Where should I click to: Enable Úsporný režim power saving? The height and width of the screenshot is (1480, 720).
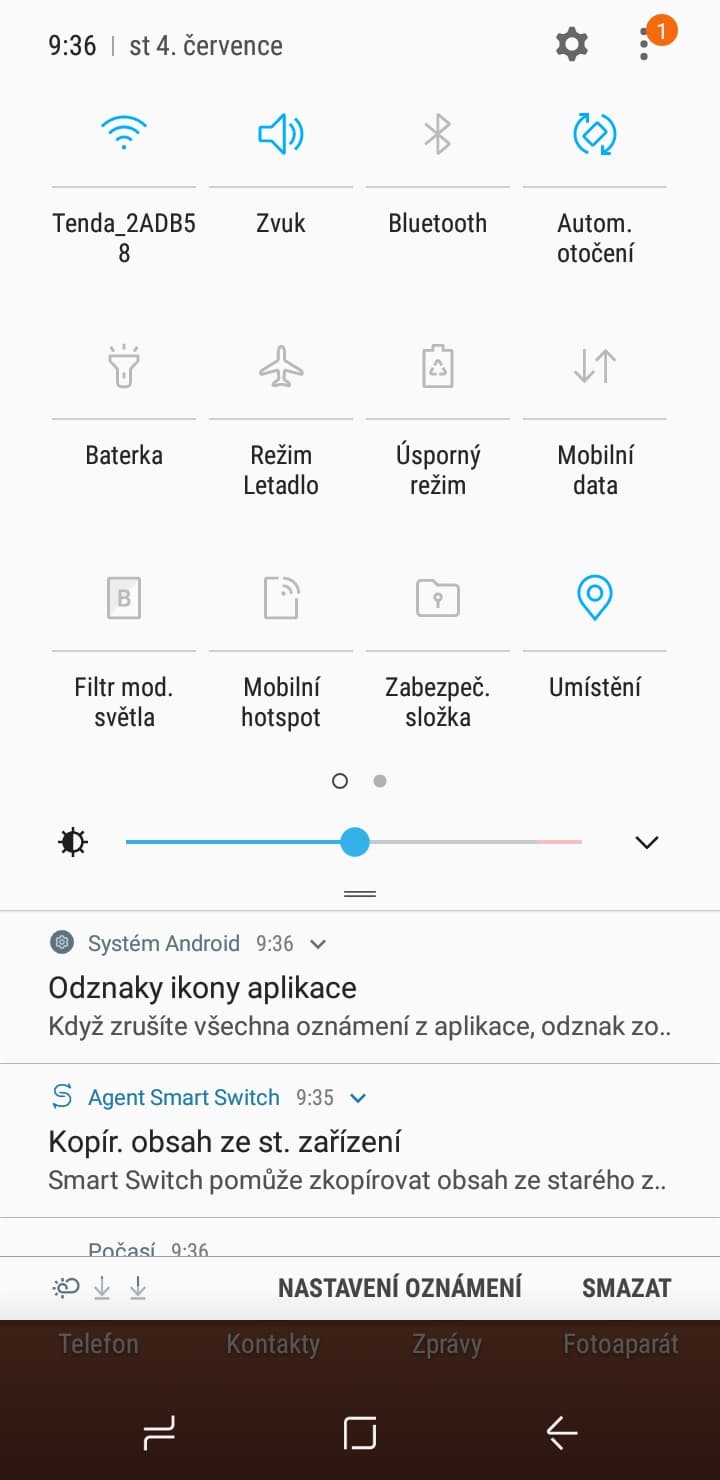coord(438,366)
